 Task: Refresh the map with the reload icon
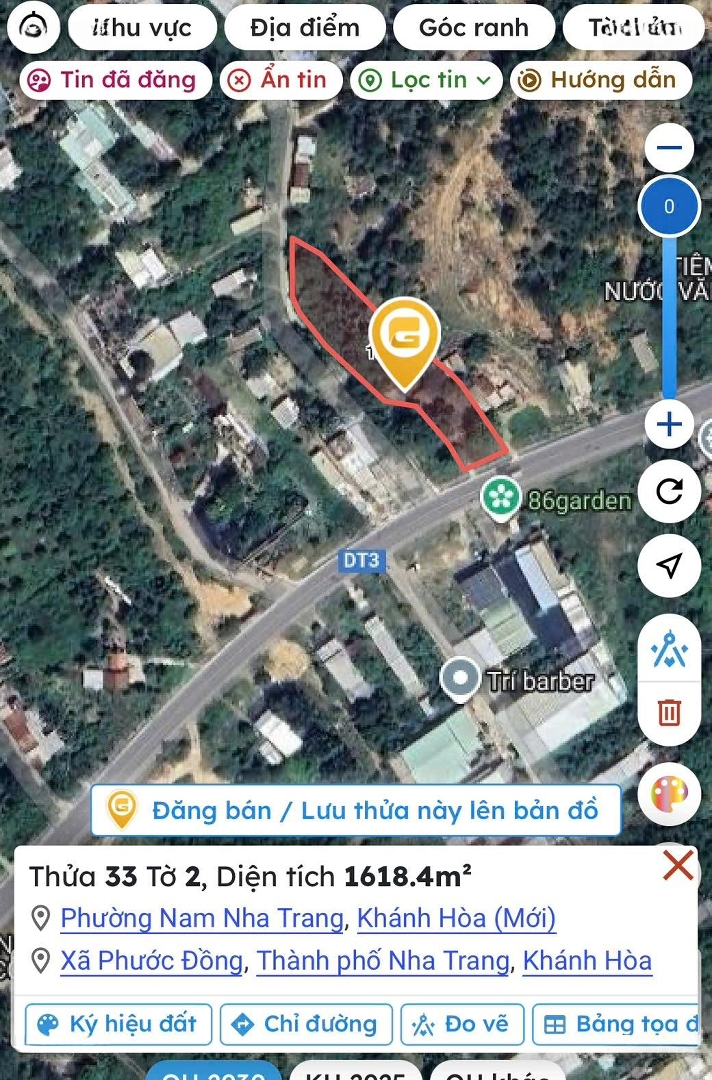click(669, 491)
